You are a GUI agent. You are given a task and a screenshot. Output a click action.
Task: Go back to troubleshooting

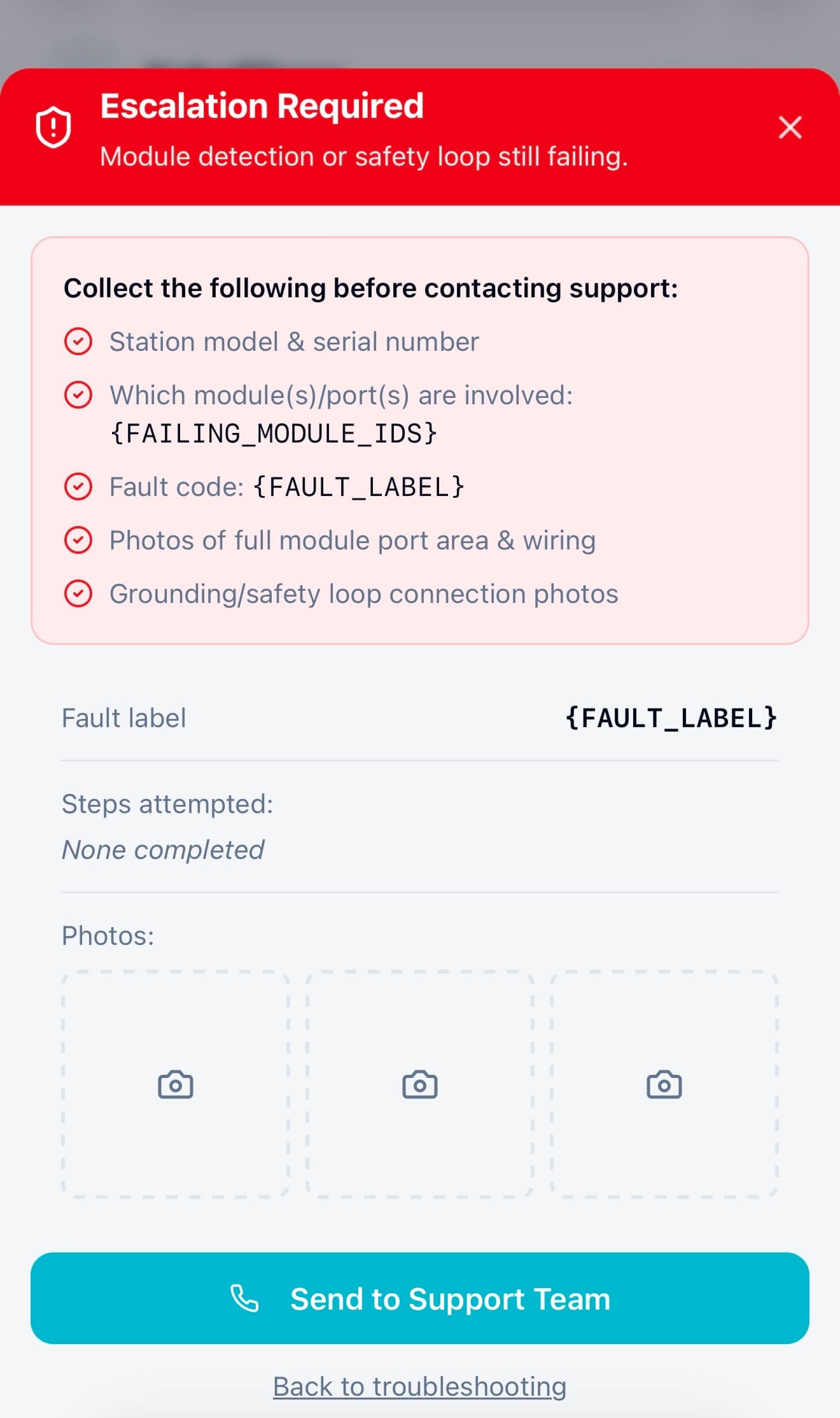pyautogui.click(x=419, y=1386)
